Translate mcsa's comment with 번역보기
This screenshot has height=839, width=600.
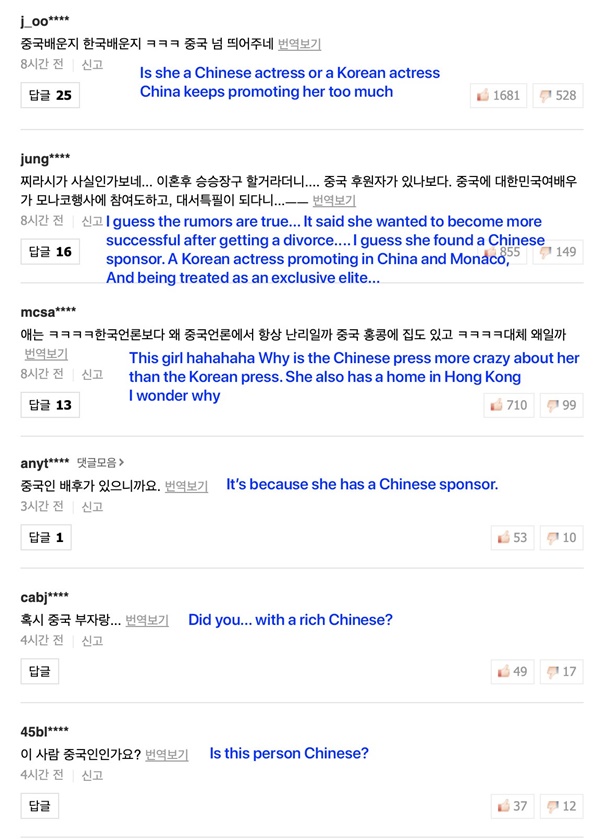tap(46, 354)
